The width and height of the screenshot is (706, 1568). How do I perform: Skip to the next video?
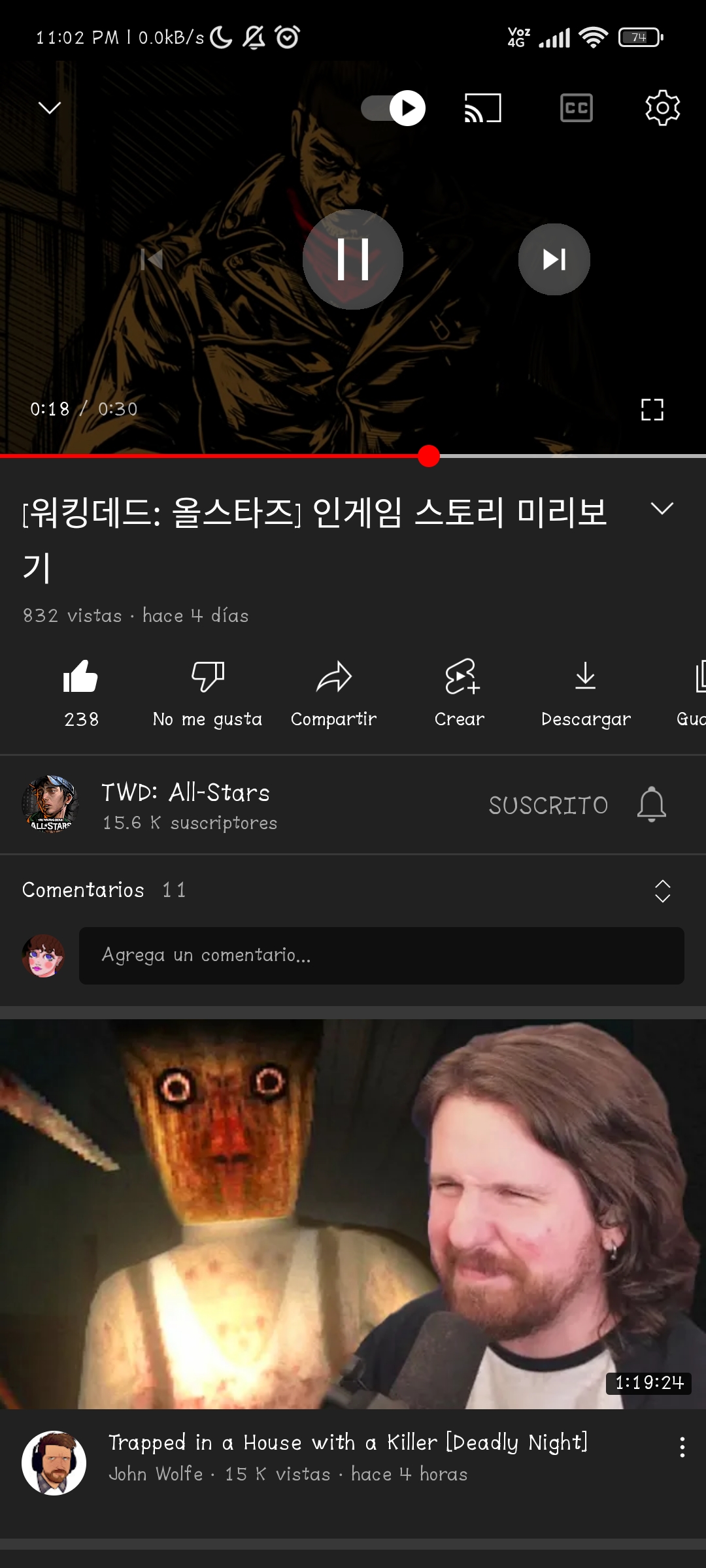pyautogui.click(x=554, y=259)
